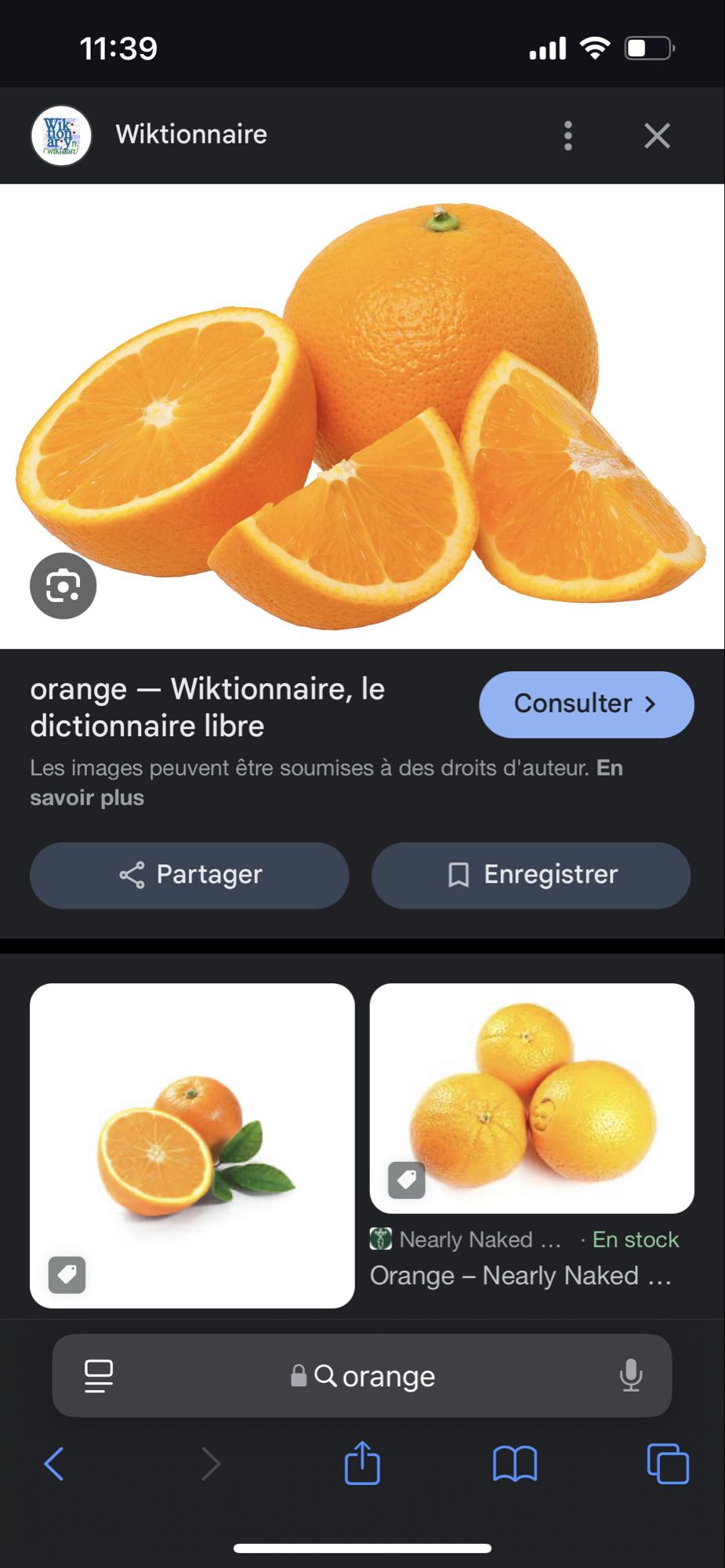Open the three-dot overflow menu
Viewport: 725px width, 1568px height.
click(567, 135)
